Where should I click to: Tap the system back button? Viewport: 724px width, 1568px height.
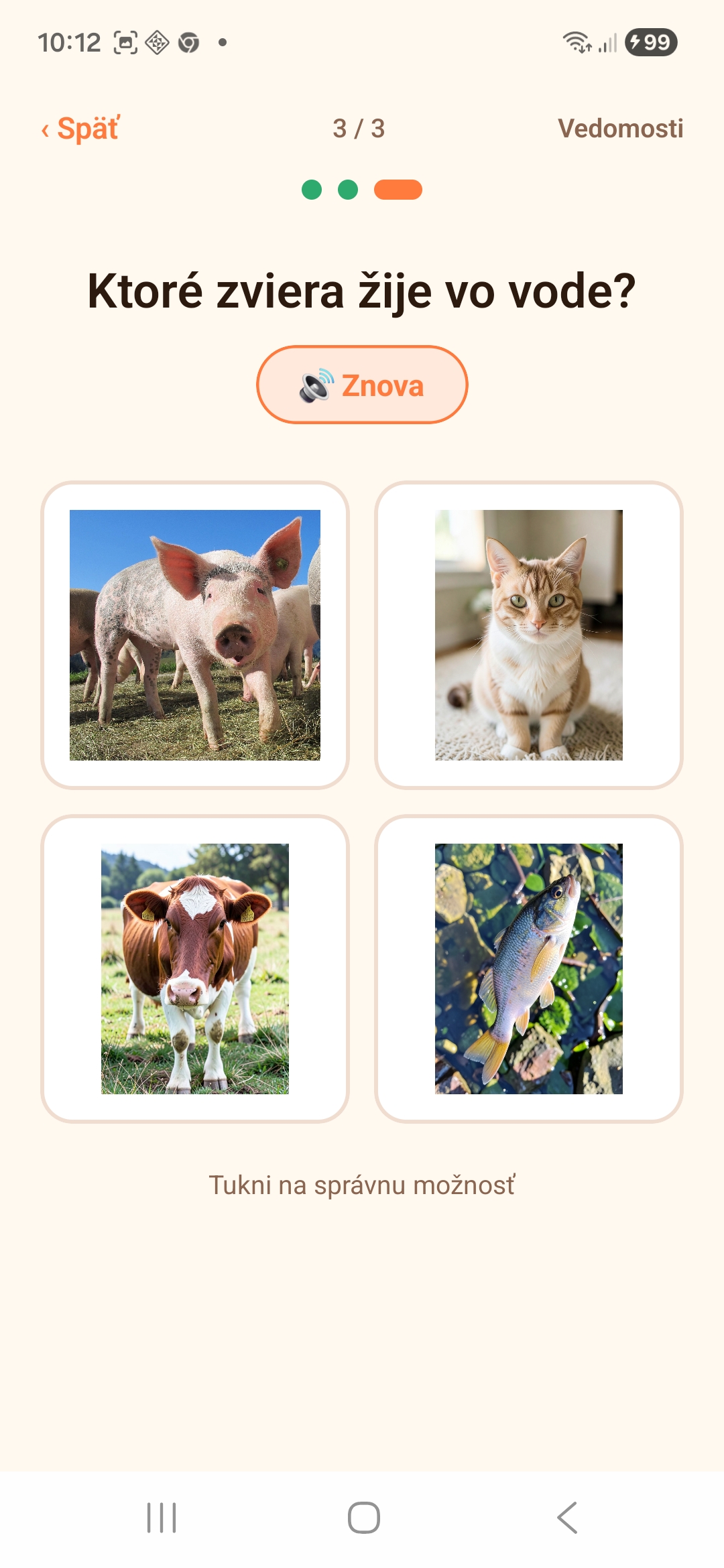567,1518
